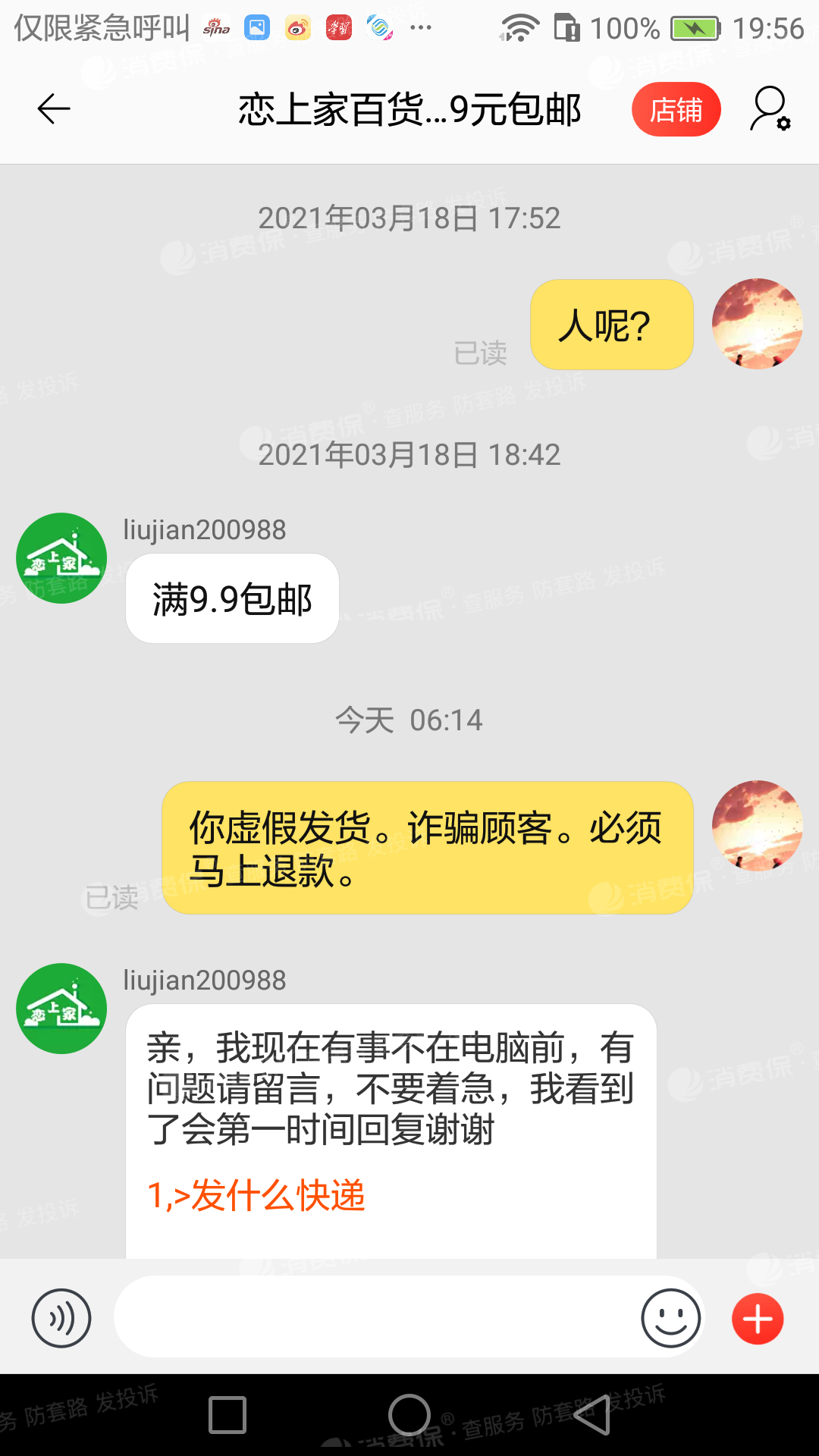Tap the chat title 恋上家百货
819x1456 pixels.
click(x=409, y=108)
